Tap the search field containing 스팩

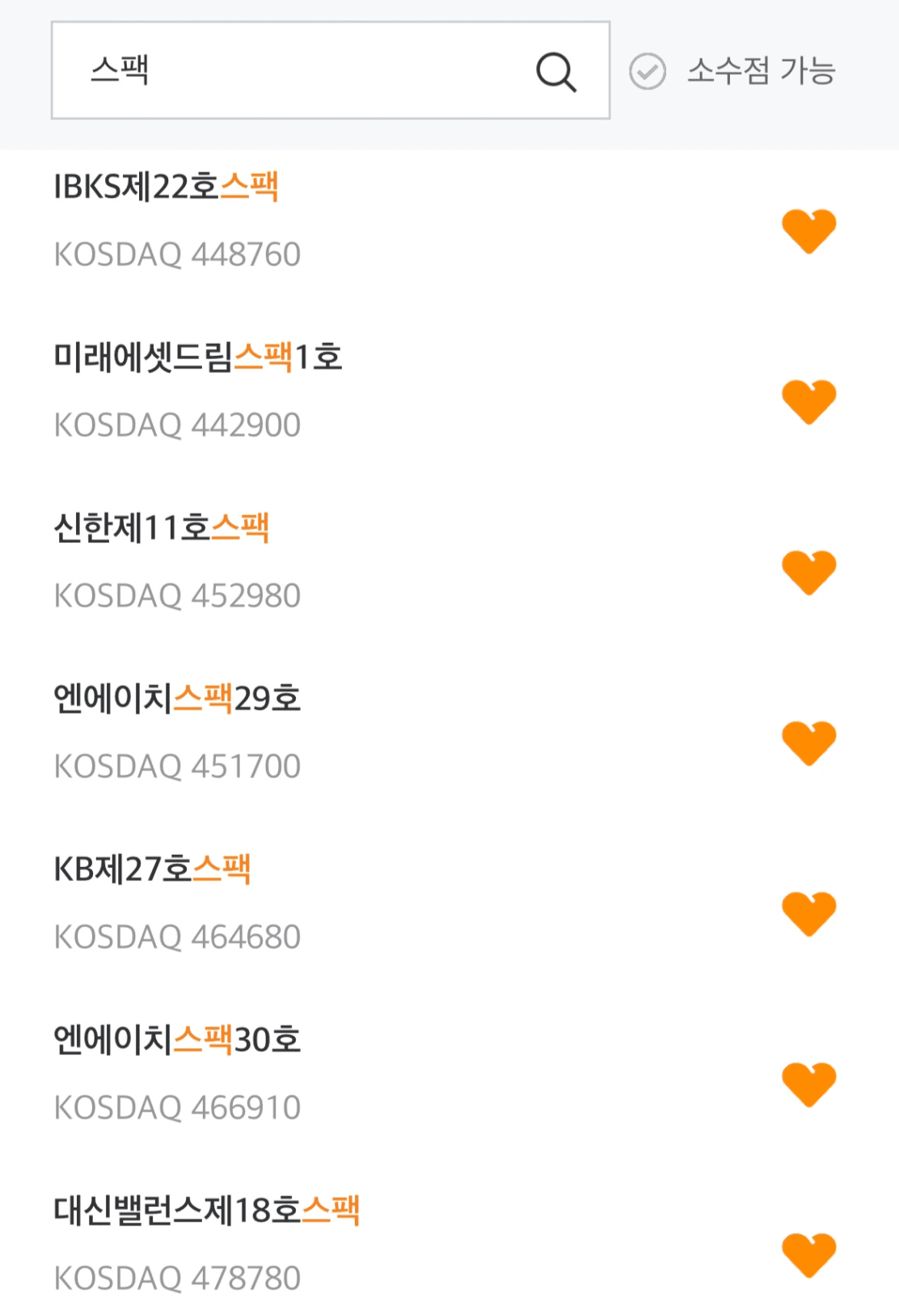[291, 70]
